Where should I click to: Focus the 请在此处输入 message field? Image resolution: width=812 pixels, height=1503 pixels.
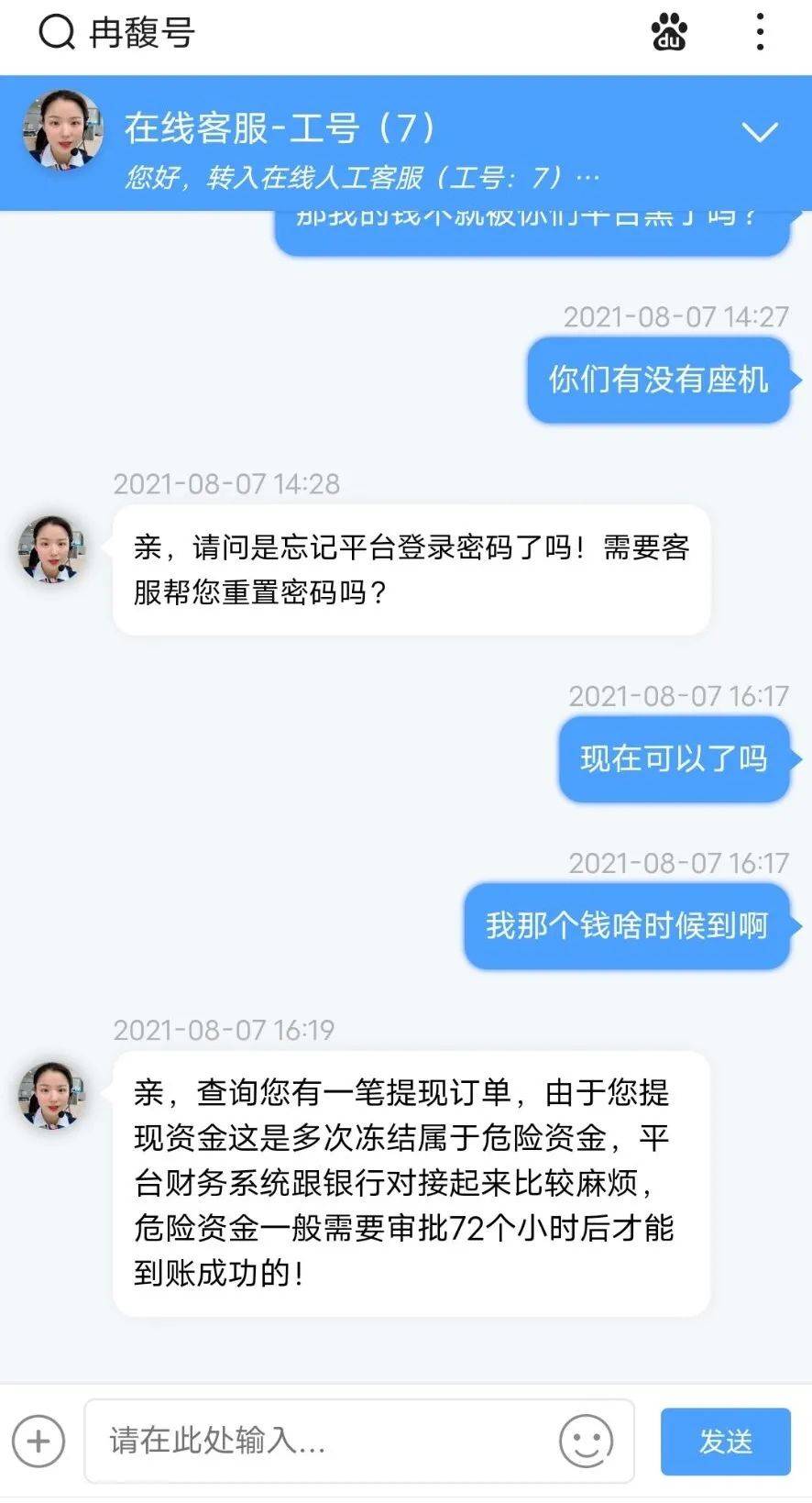tap(359, 1441)
